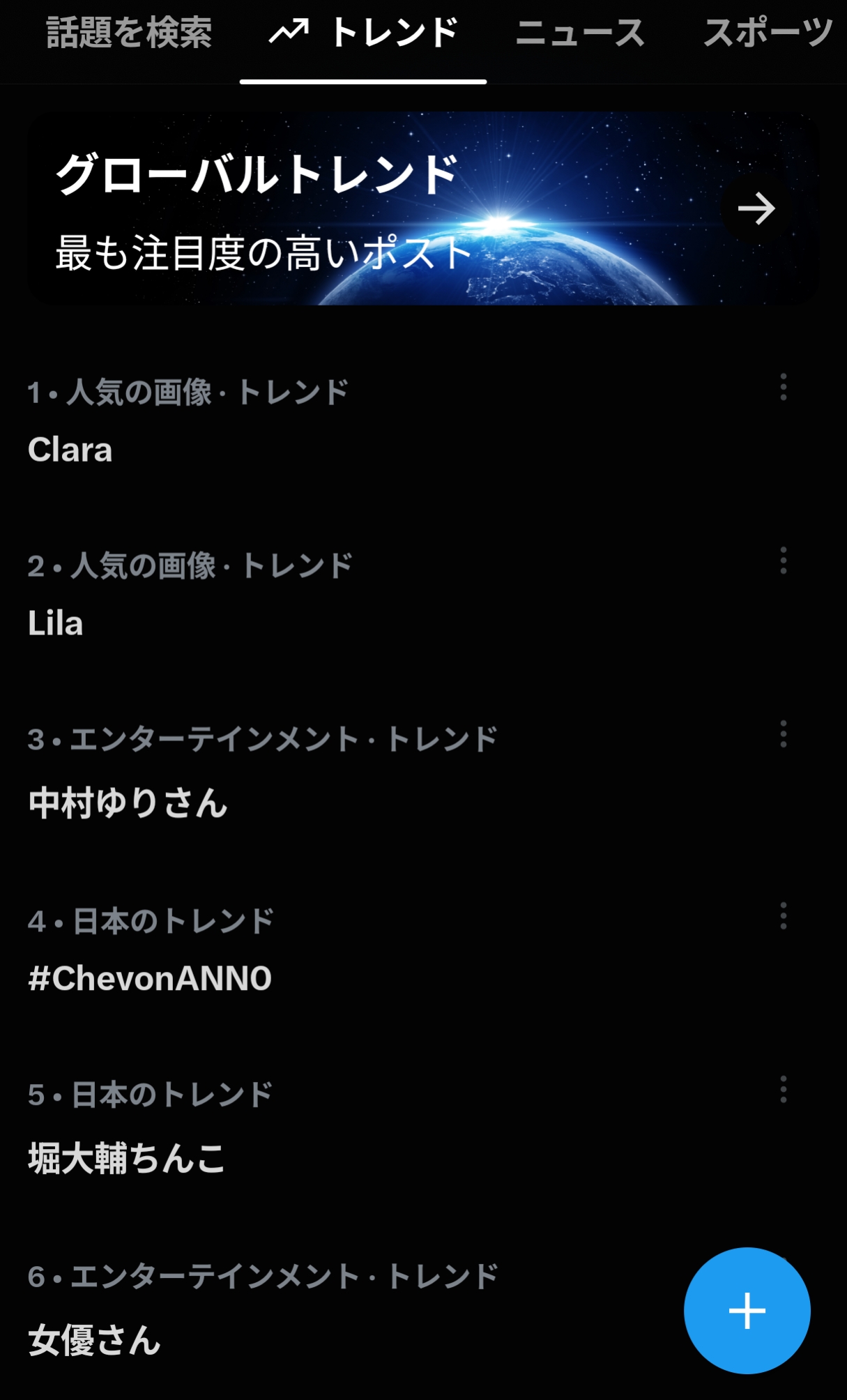
Task: Open more options for Clara trend
Action: point(784,386)
